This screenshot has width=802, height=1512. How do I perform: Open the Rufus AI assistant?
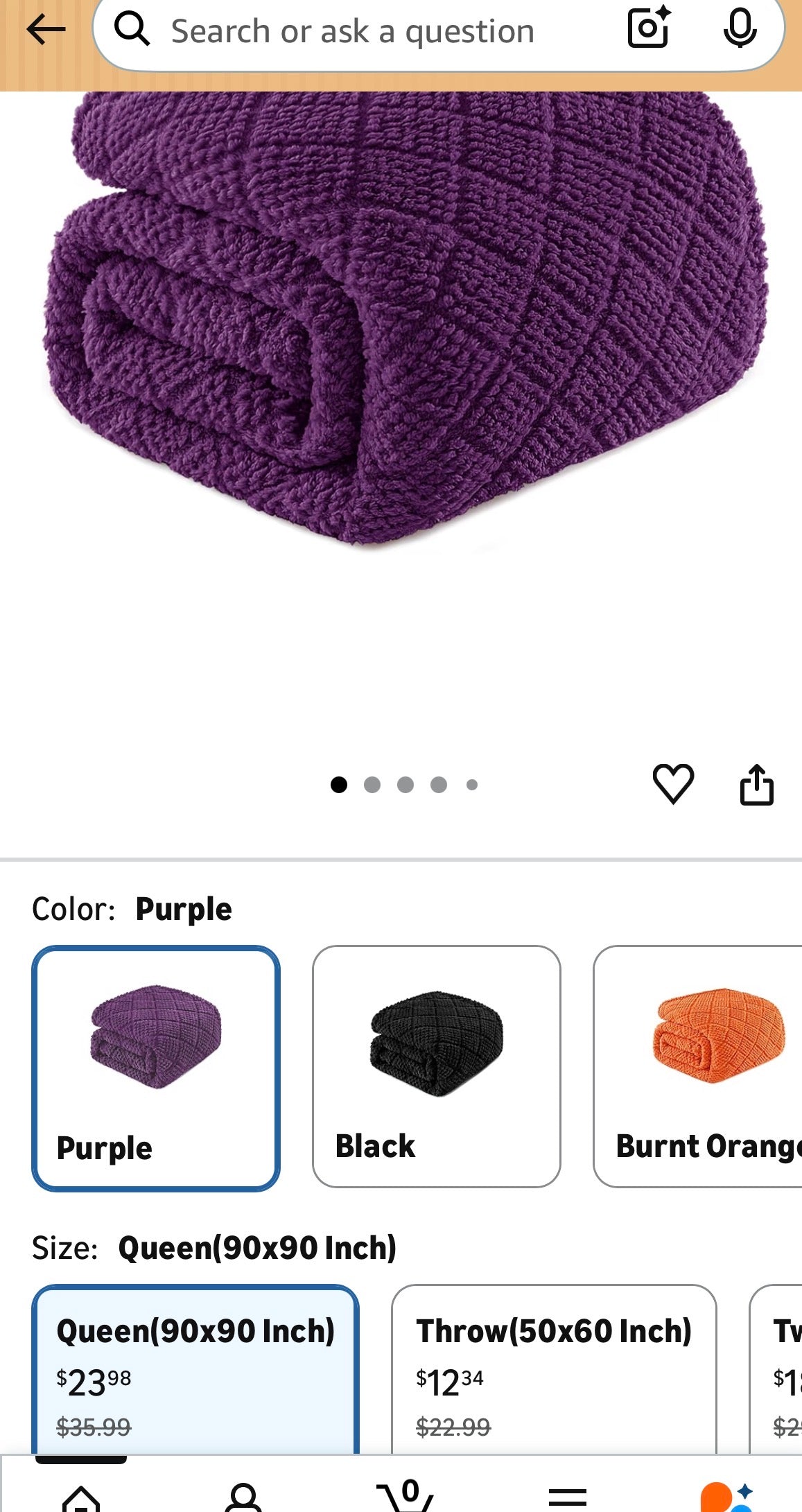coord(725,1497)
